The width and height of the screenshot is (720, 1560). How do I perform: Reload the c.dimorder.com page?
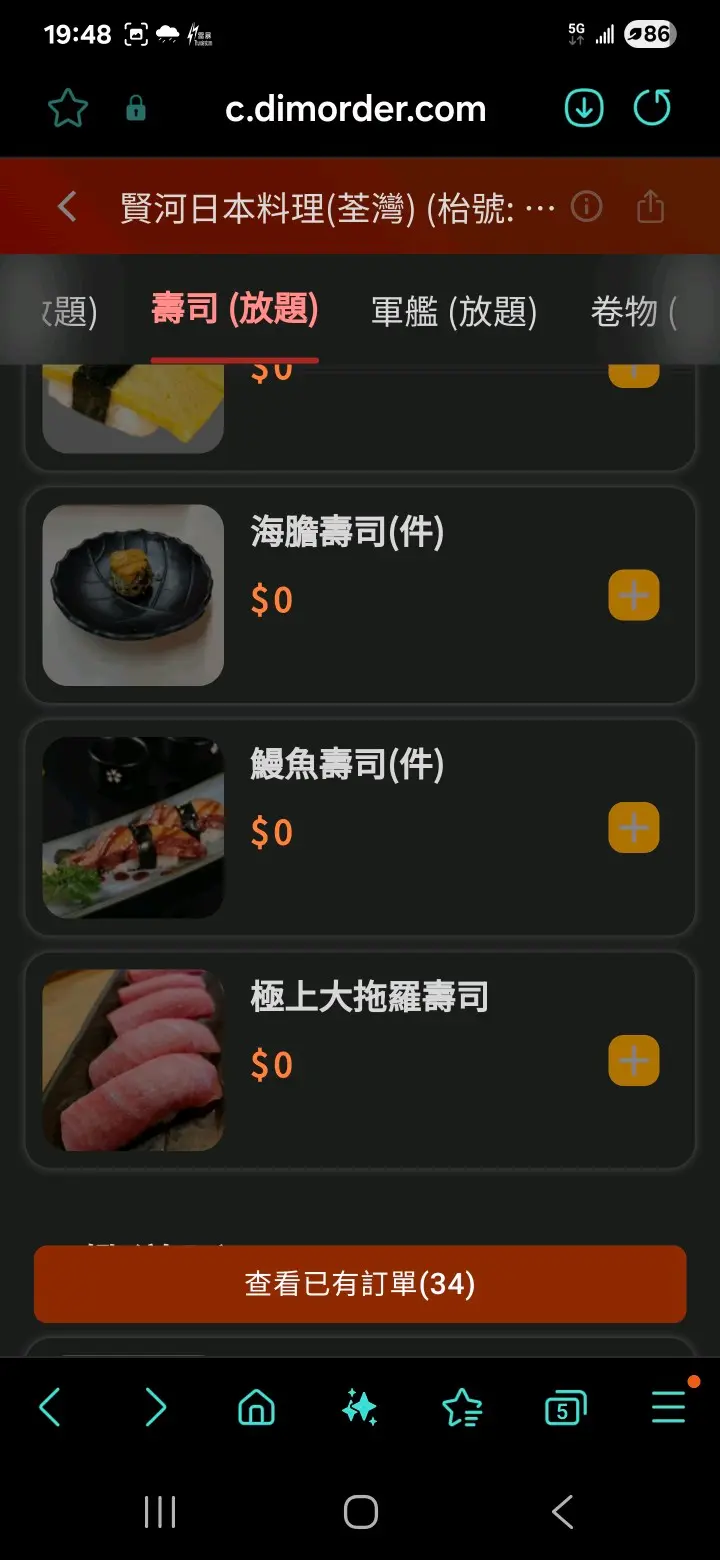pos(652,109)
